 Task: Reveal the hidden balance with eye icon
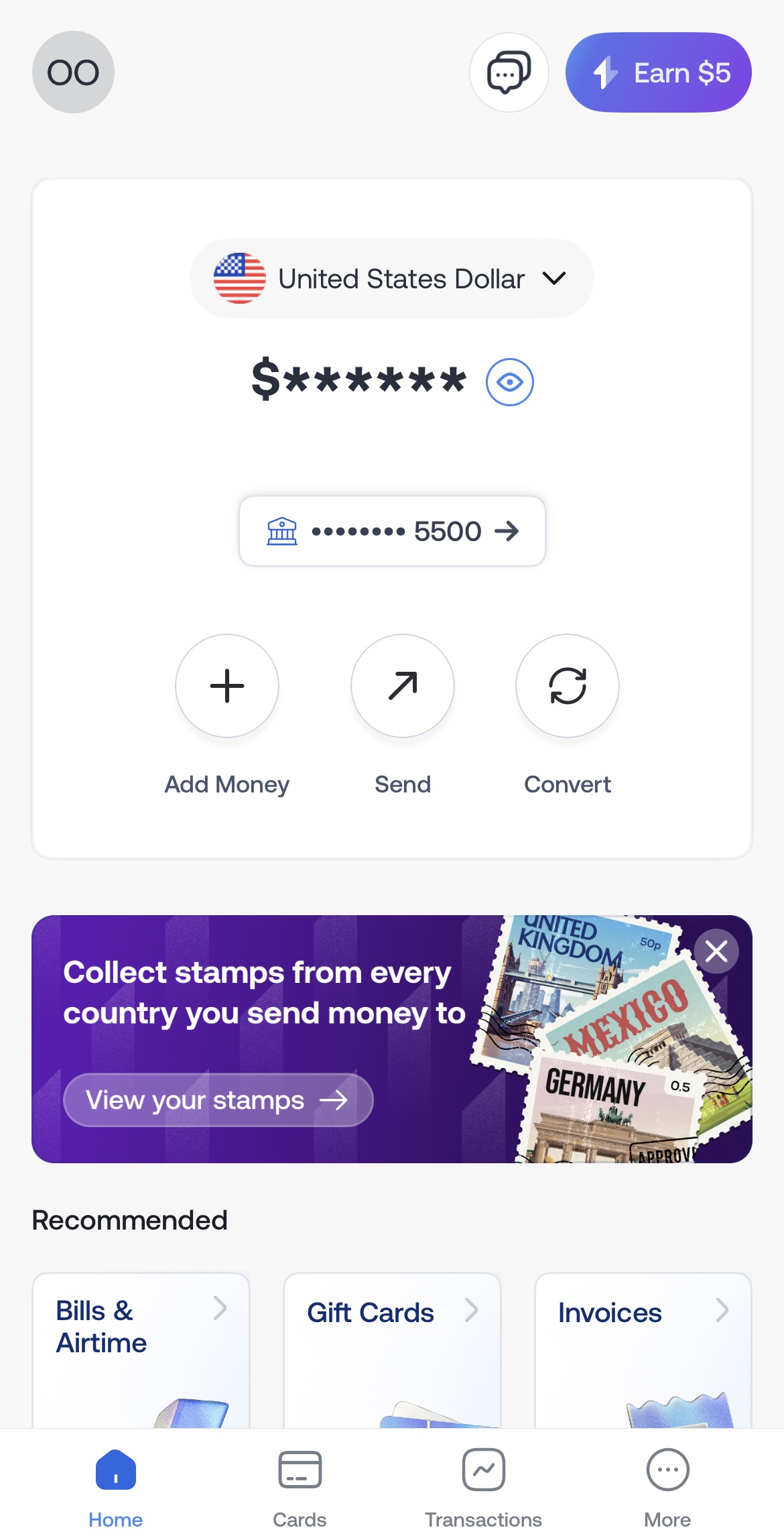[x=509, y=382]
